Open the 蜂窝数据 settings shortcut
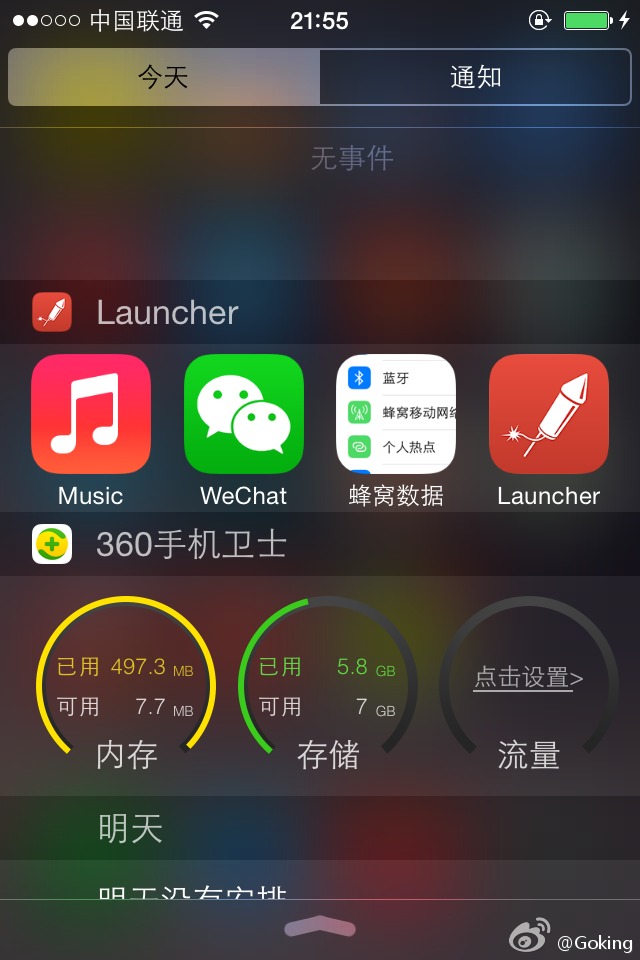Screen dimensions: 640x960 (x=396, y=414)
